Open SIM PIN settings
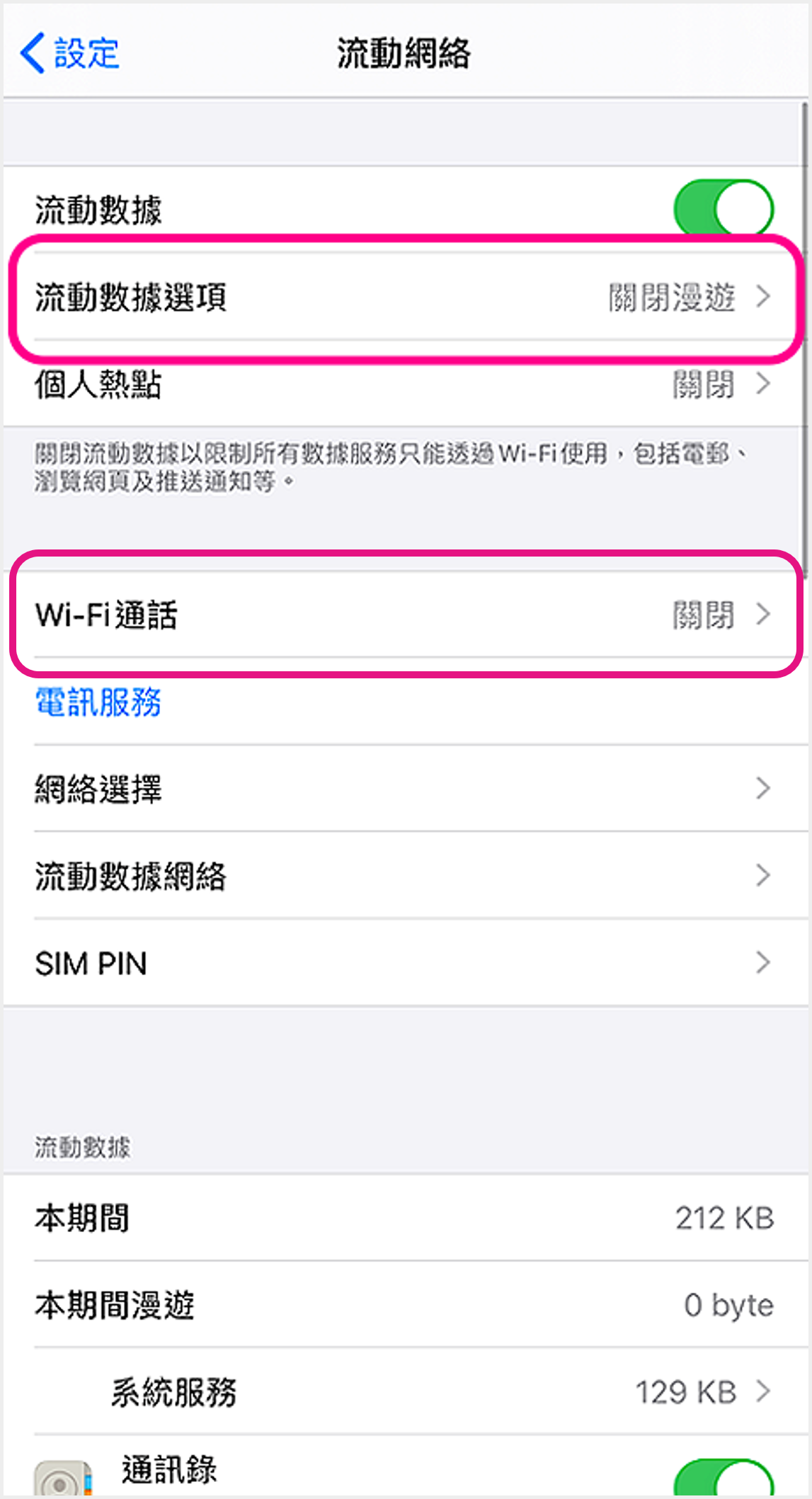812x1499 pixels. pos(404,963)
